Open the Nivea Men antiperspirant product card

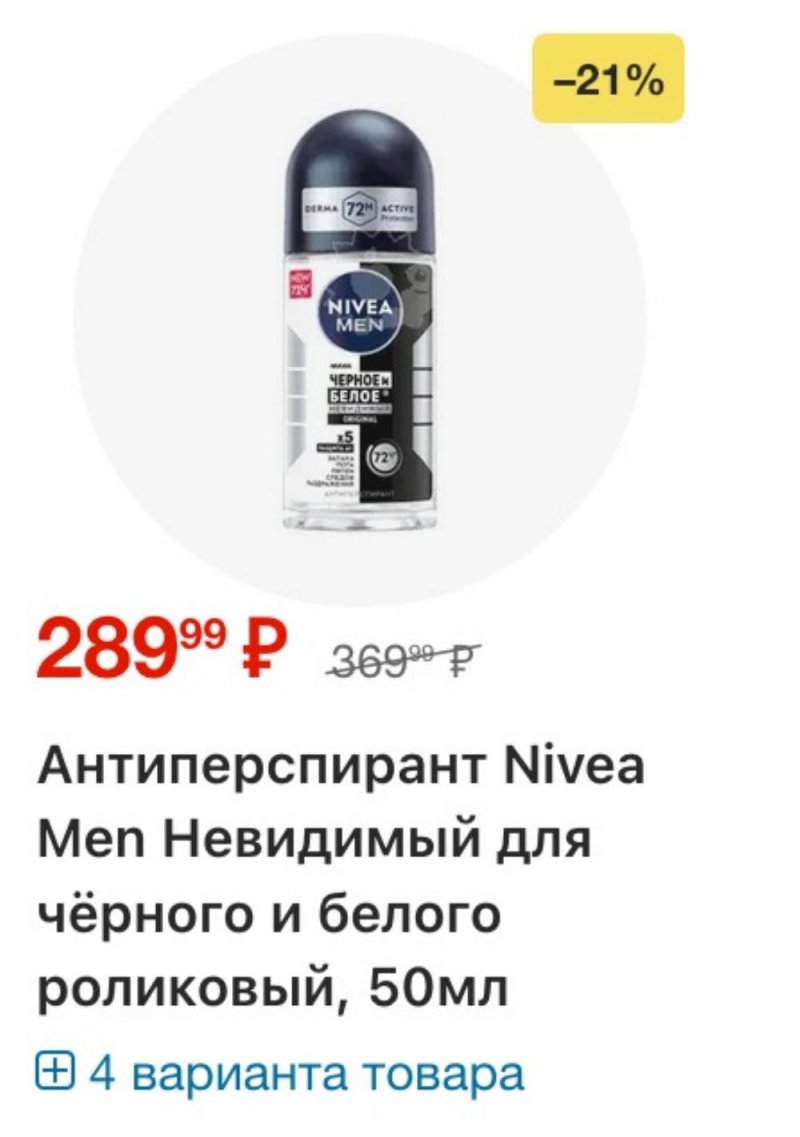pyautogui.click(x=340, y=860)
